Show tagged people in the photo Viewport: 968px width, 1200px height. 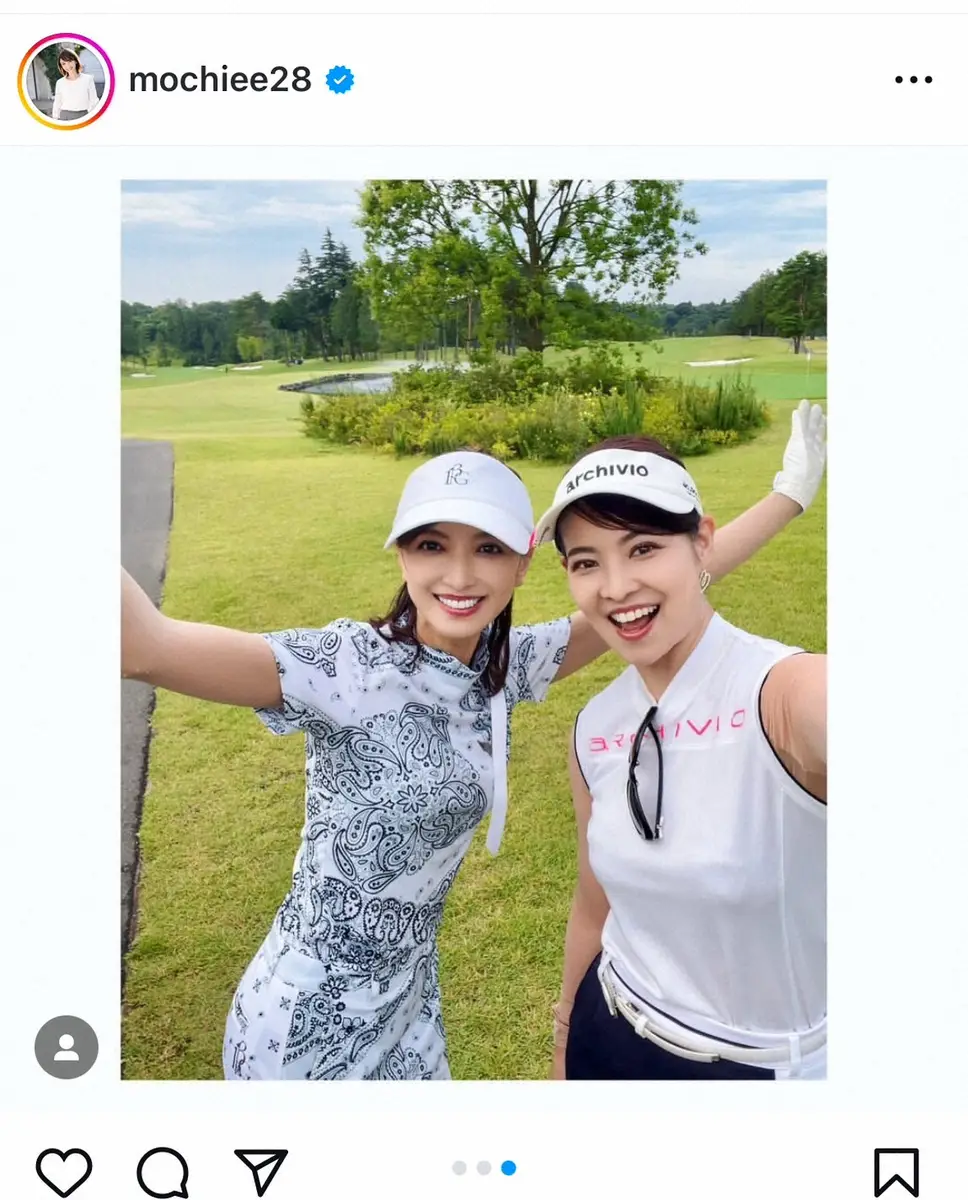tap(66, 1047)
